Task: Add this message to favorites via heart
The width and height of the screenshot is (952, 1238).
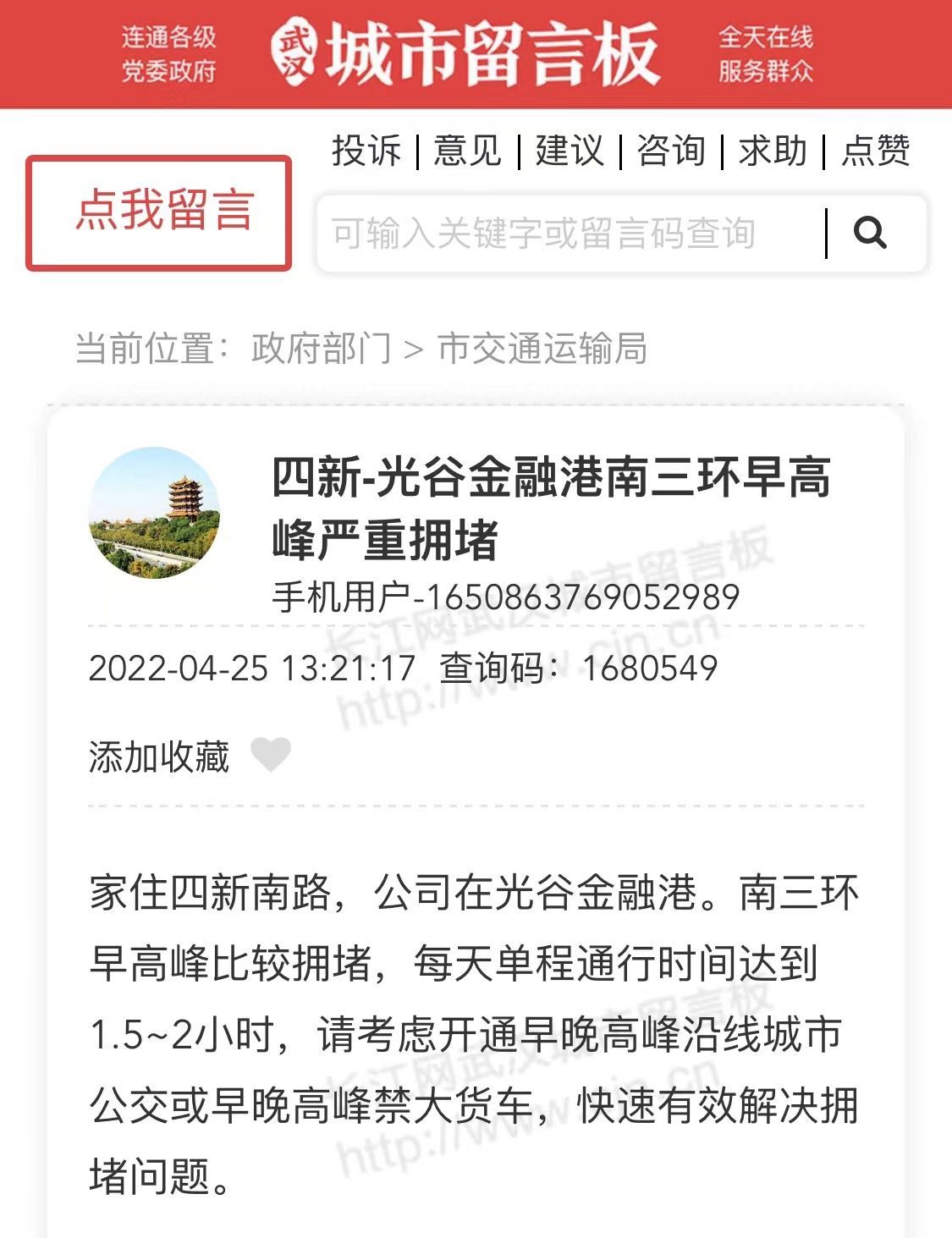Action: pos(271,755)
